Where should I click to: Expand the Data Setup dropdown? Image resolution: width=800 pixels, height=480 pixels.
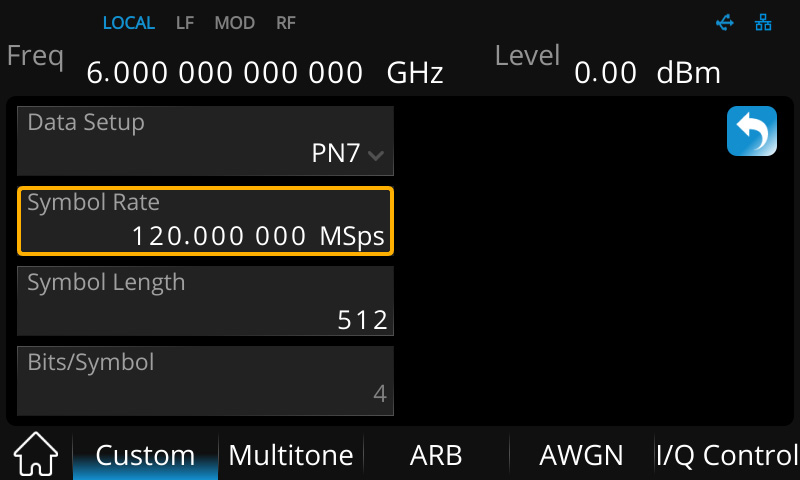206,141
